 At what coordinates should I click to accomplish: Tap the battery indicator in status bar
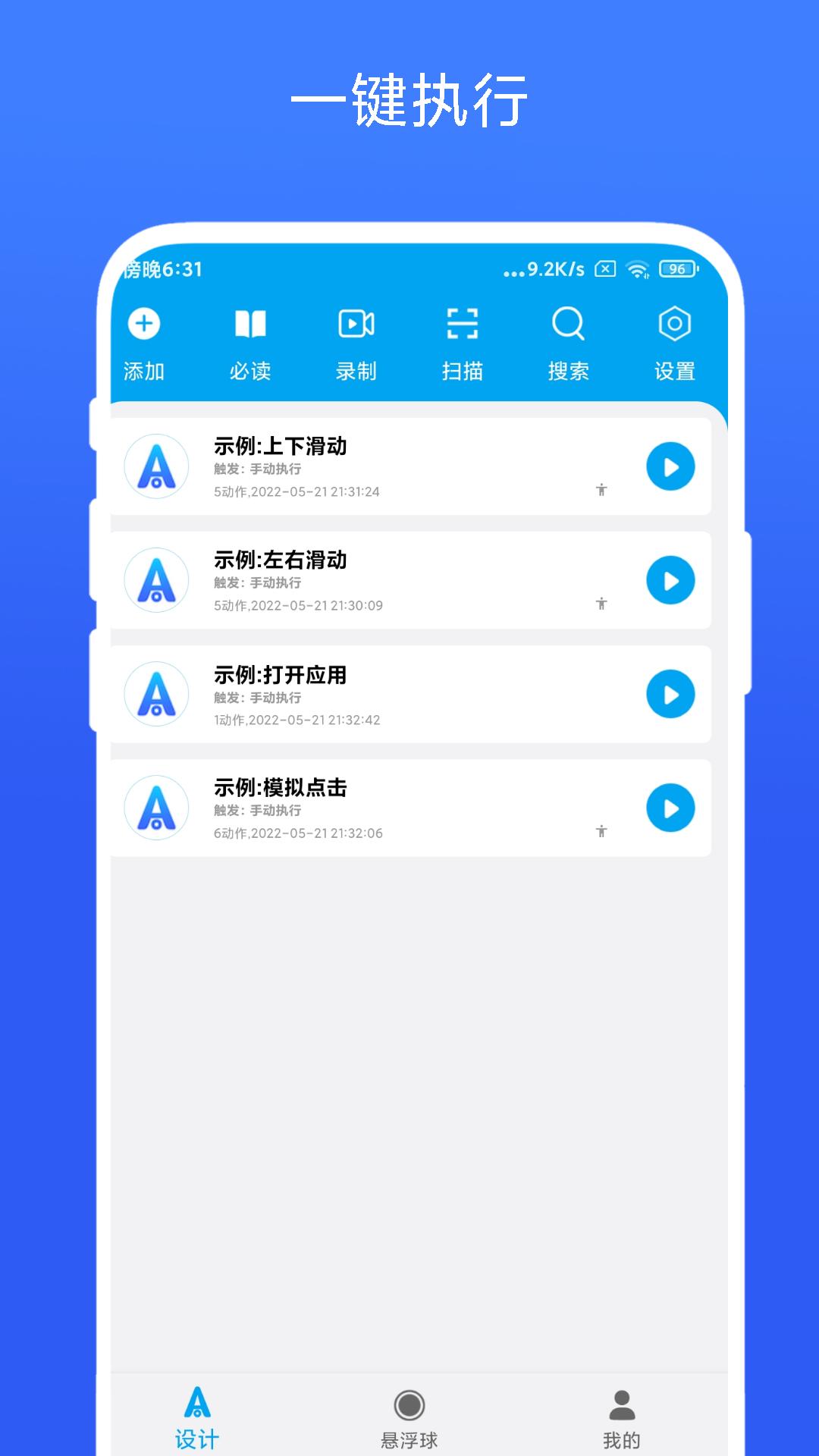point(677,270)
